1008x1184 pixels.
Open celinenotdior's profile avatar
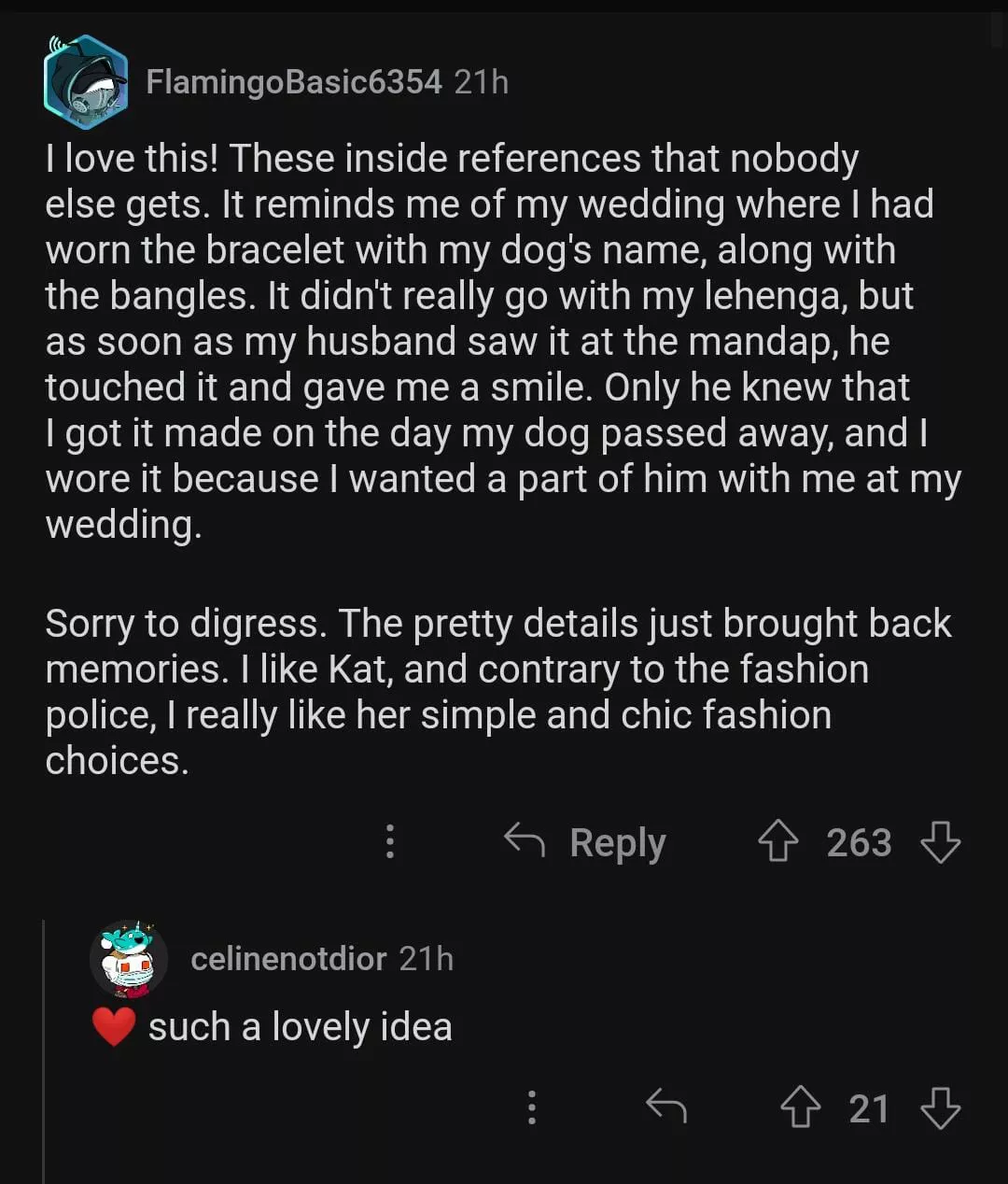pos(129,959)
